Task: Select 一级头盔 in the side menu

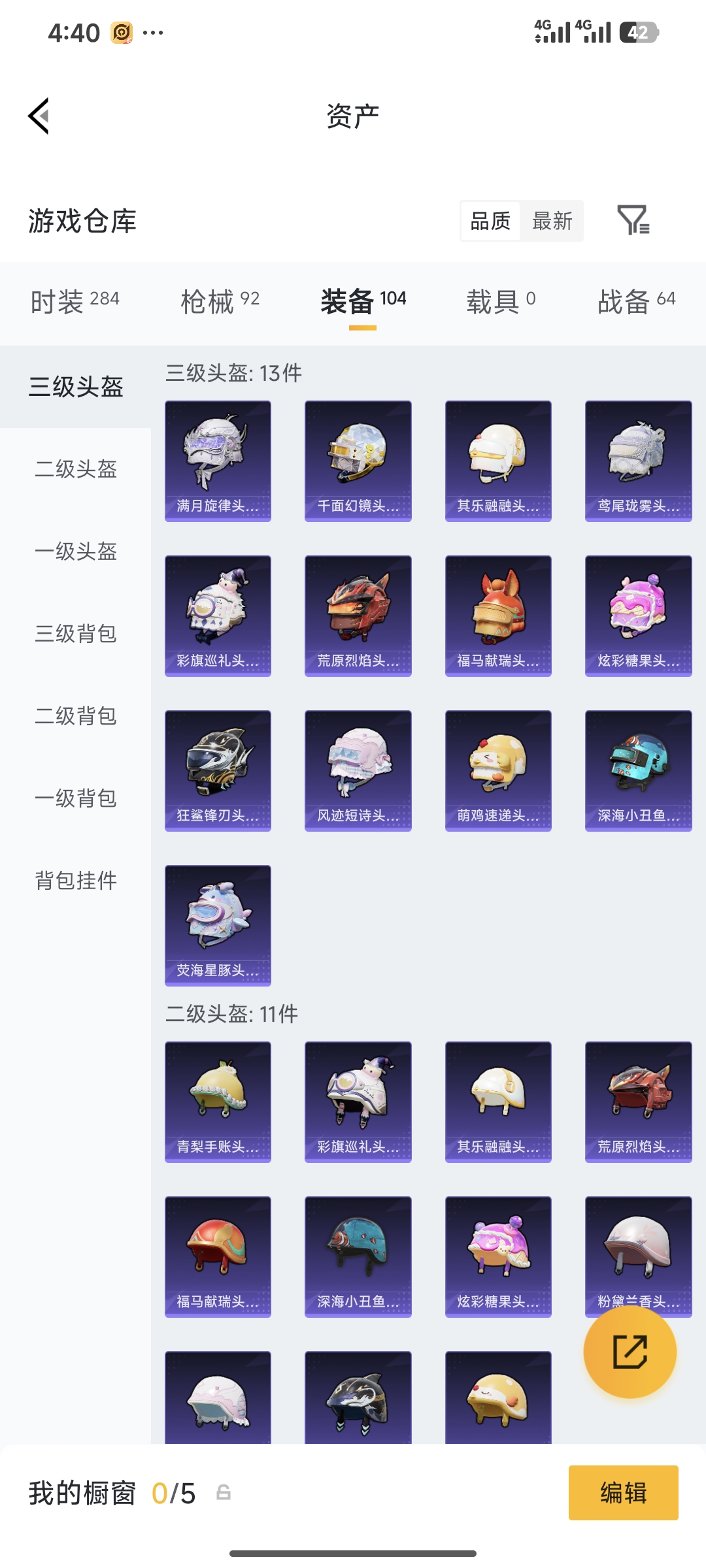Action: 76,551
